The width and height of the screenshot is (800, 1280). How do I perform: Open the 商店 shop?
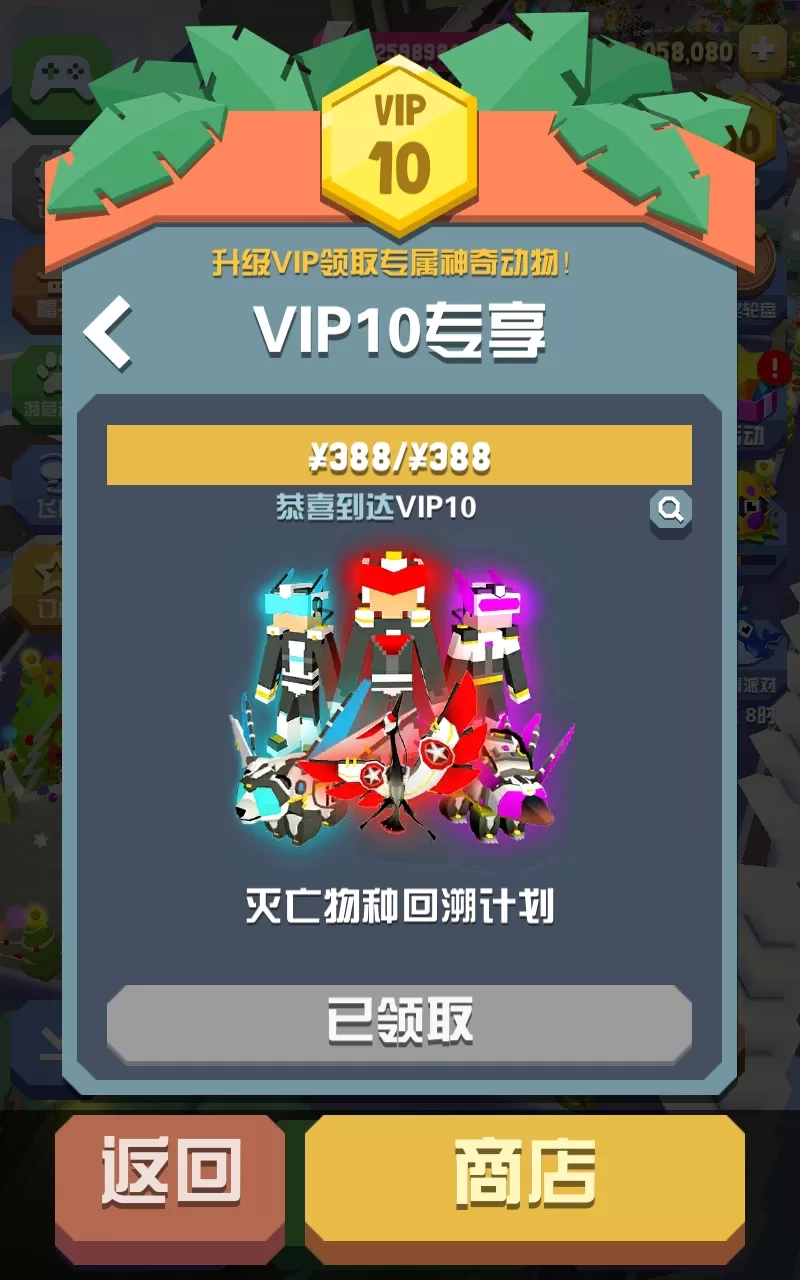pyautogui.click(x=524, y=1172)
